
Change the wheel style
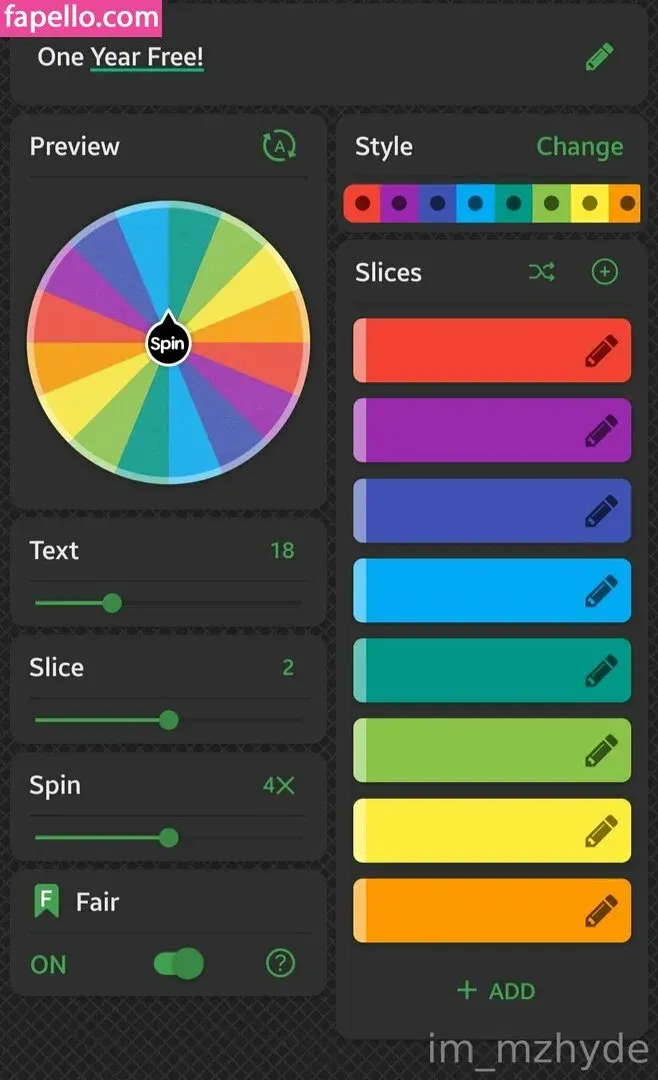tap(579, 147)
